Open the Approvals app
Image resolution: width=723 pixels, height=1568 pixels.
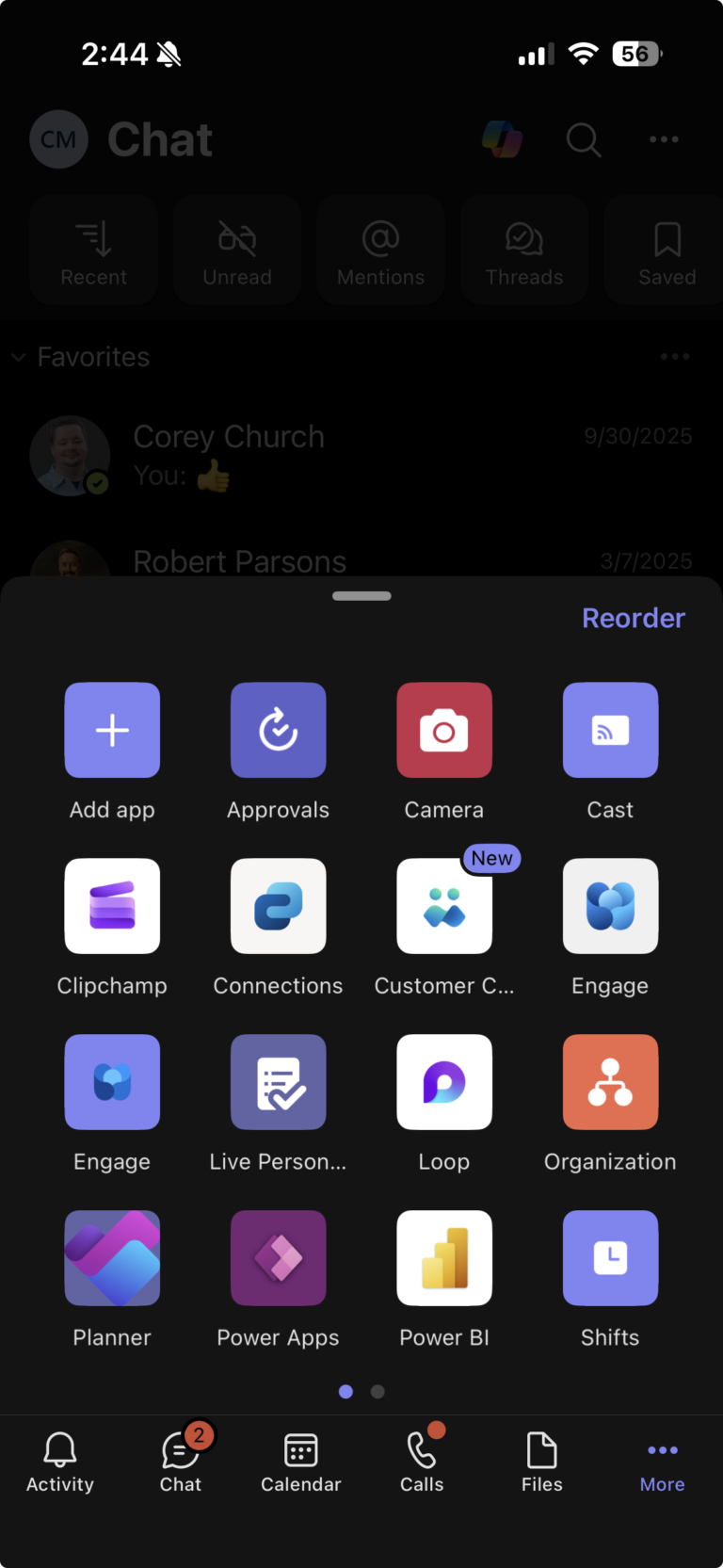[x=278, y=731]
